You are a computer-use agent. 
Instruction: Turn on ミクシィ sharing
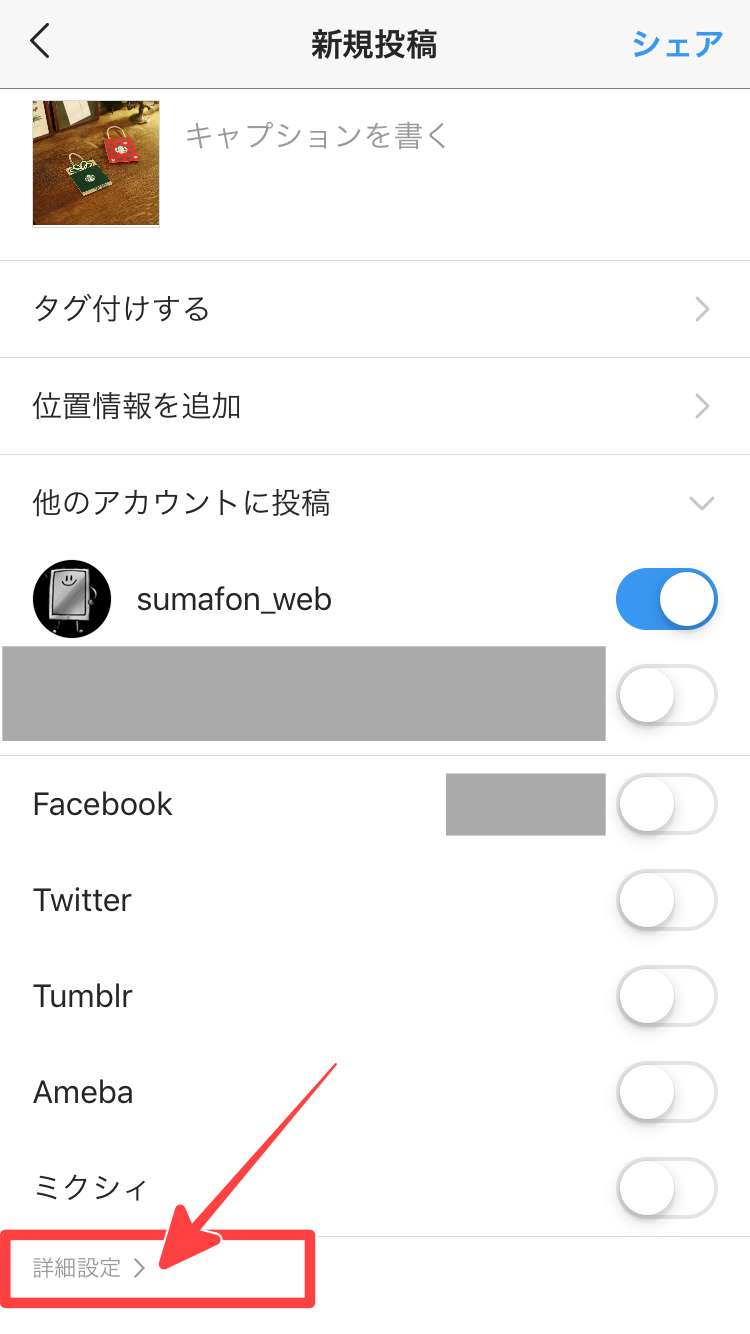click(x=667, y=1188)
